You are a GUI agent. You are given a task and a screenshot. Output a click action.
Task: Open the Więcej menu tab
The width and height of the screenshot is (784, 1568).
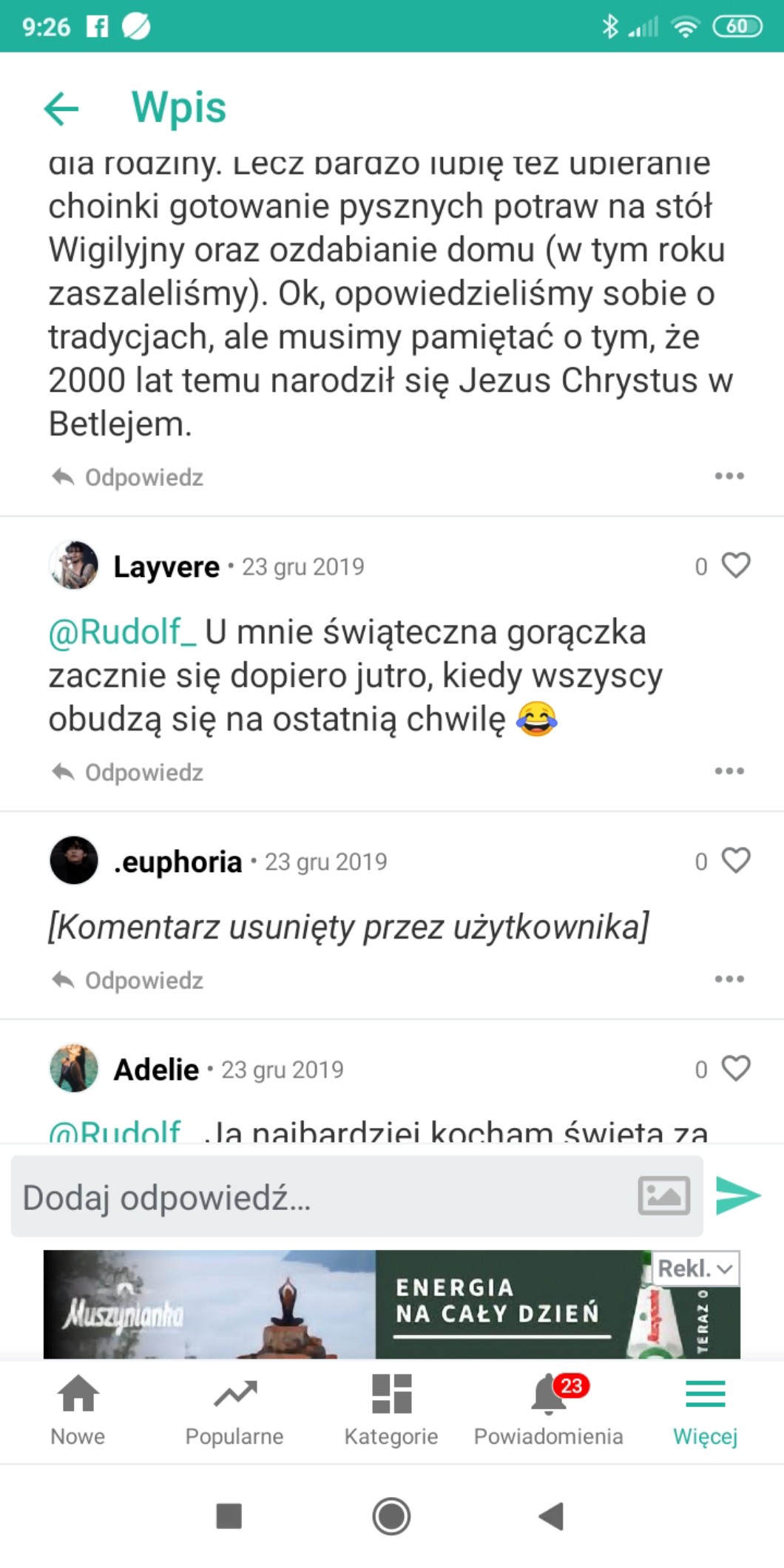click(705, 1410)
